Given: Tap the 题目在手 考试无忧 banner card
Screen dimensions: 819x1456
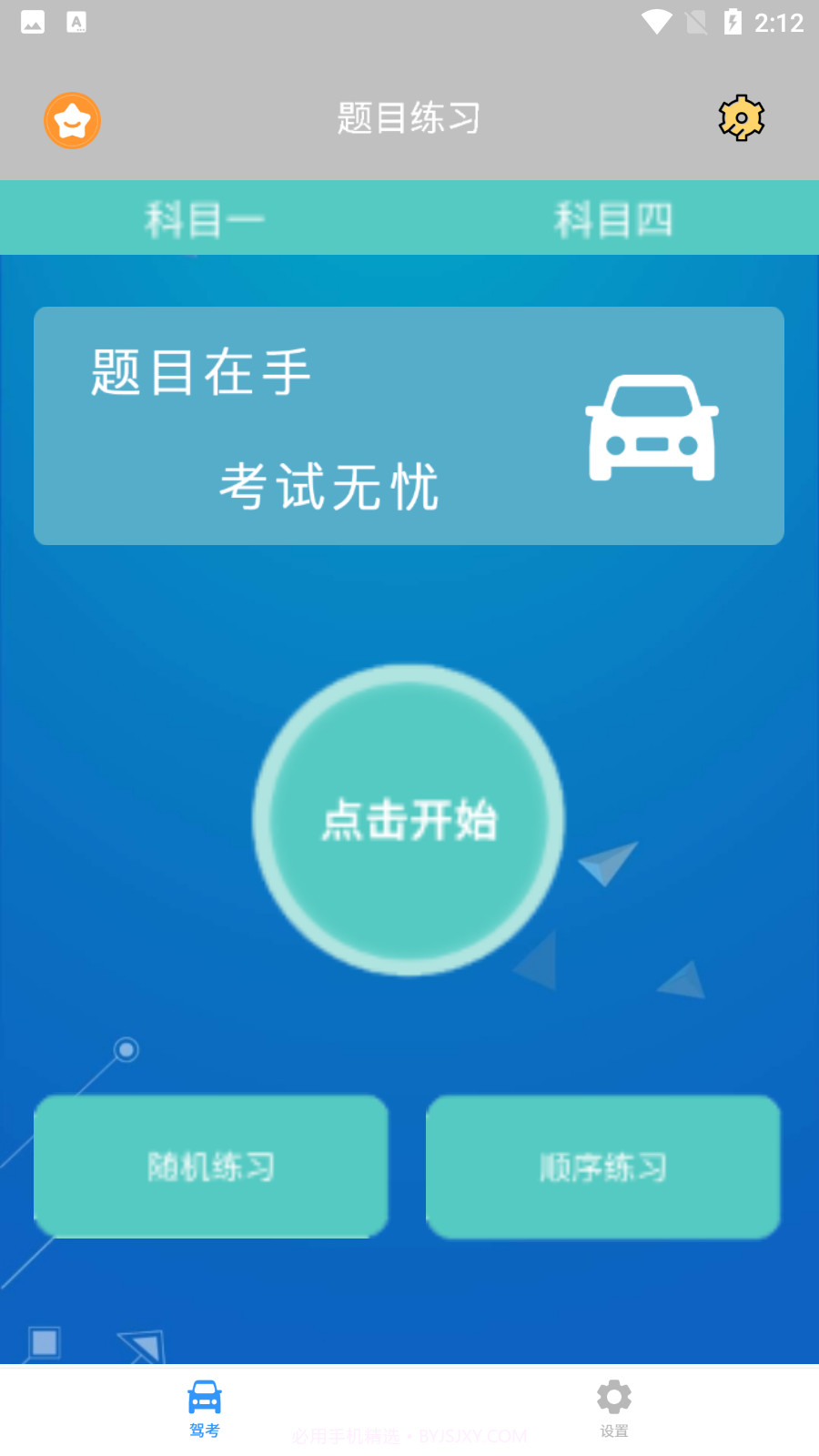Looking at the screenshot, I should [409, 425].
